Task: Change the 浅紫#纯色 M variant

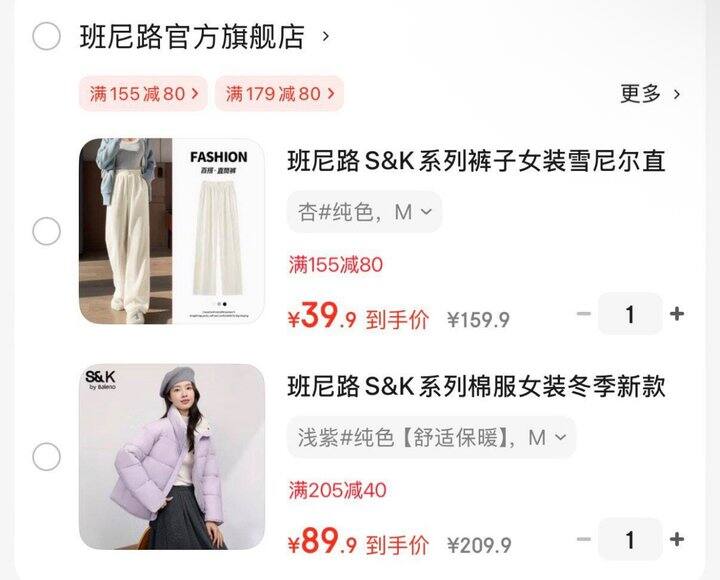Action: tap(431, 437)
